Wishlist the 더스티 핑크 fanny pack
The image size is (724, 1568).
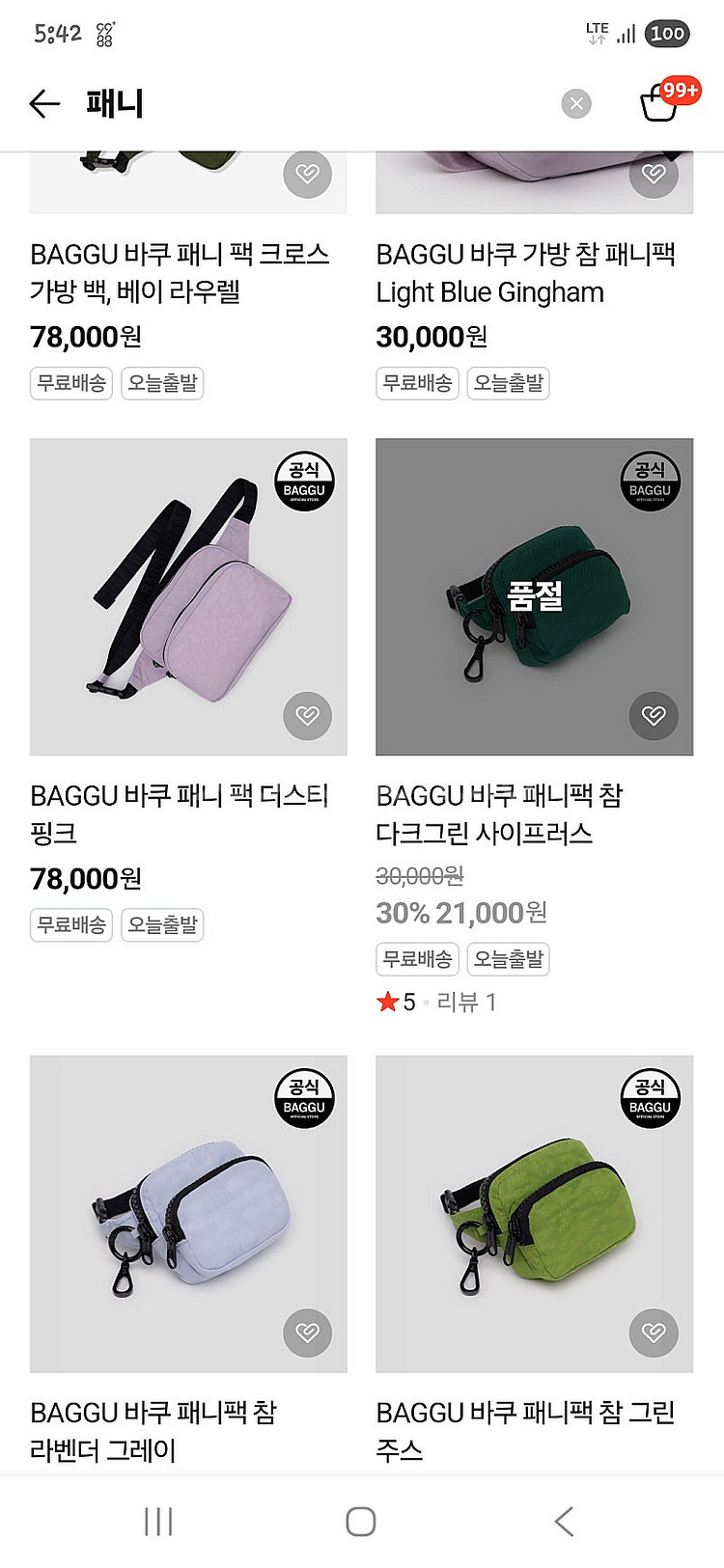[307, 716]
